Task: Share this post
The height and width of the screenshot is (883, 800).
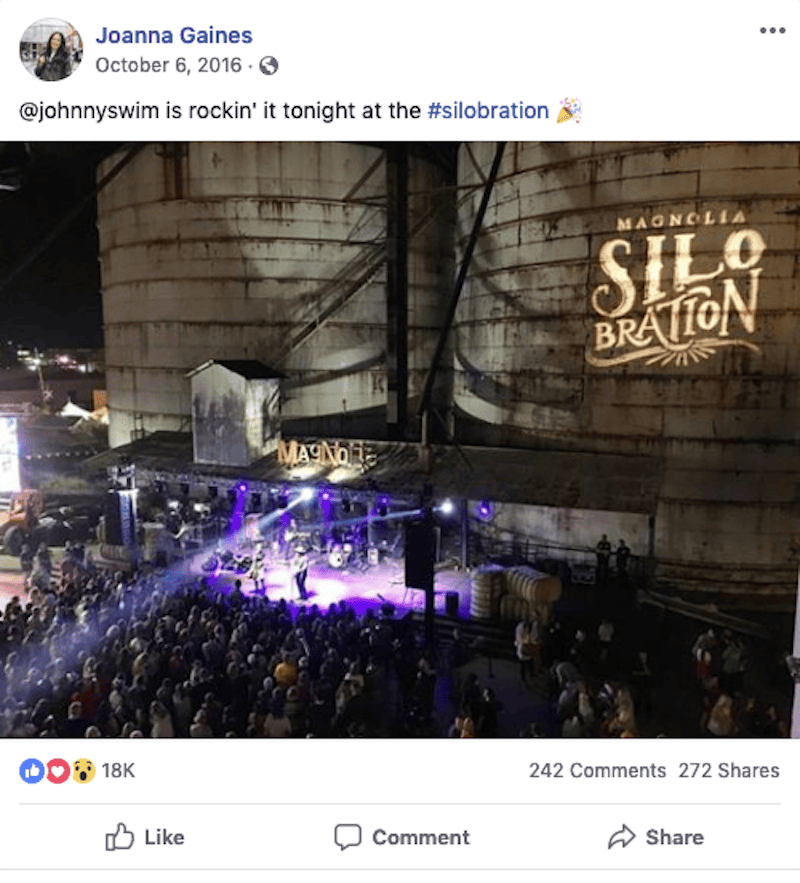Action: (x=656, y=837)
